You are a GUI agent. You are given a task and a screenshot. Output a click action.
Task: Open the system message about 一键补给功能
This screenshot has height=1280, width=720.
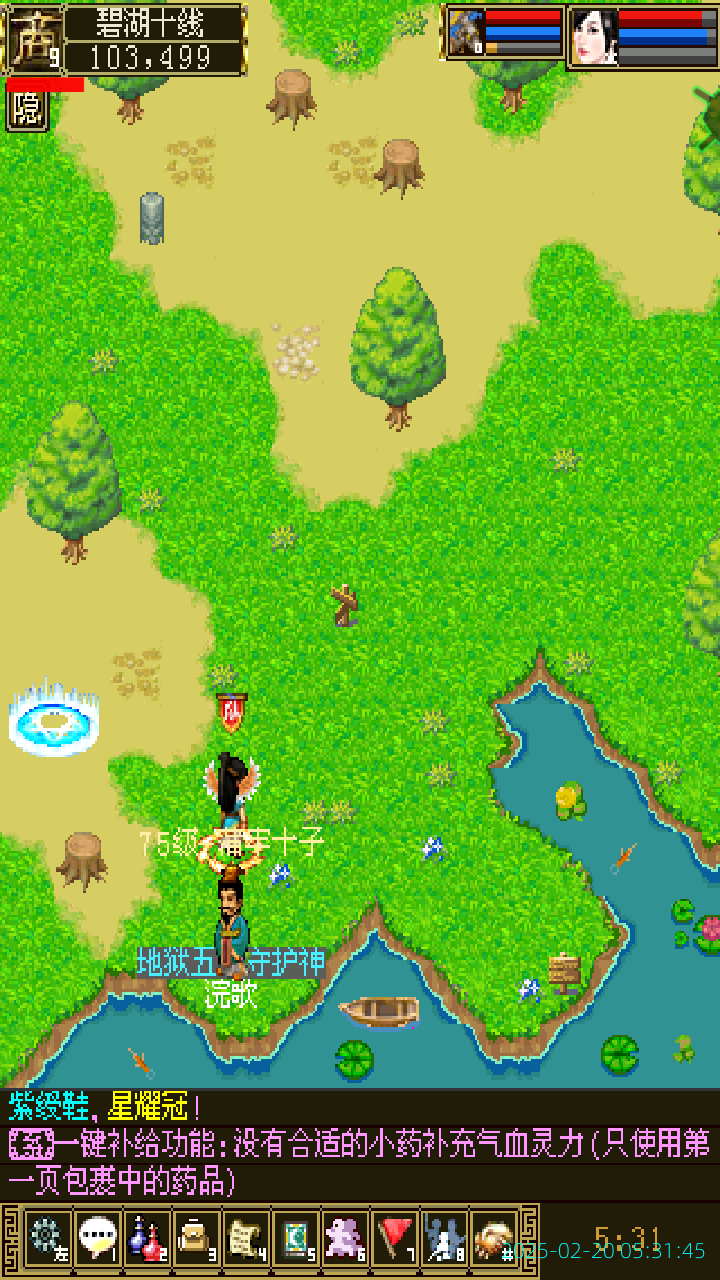tap(360, 1162)
